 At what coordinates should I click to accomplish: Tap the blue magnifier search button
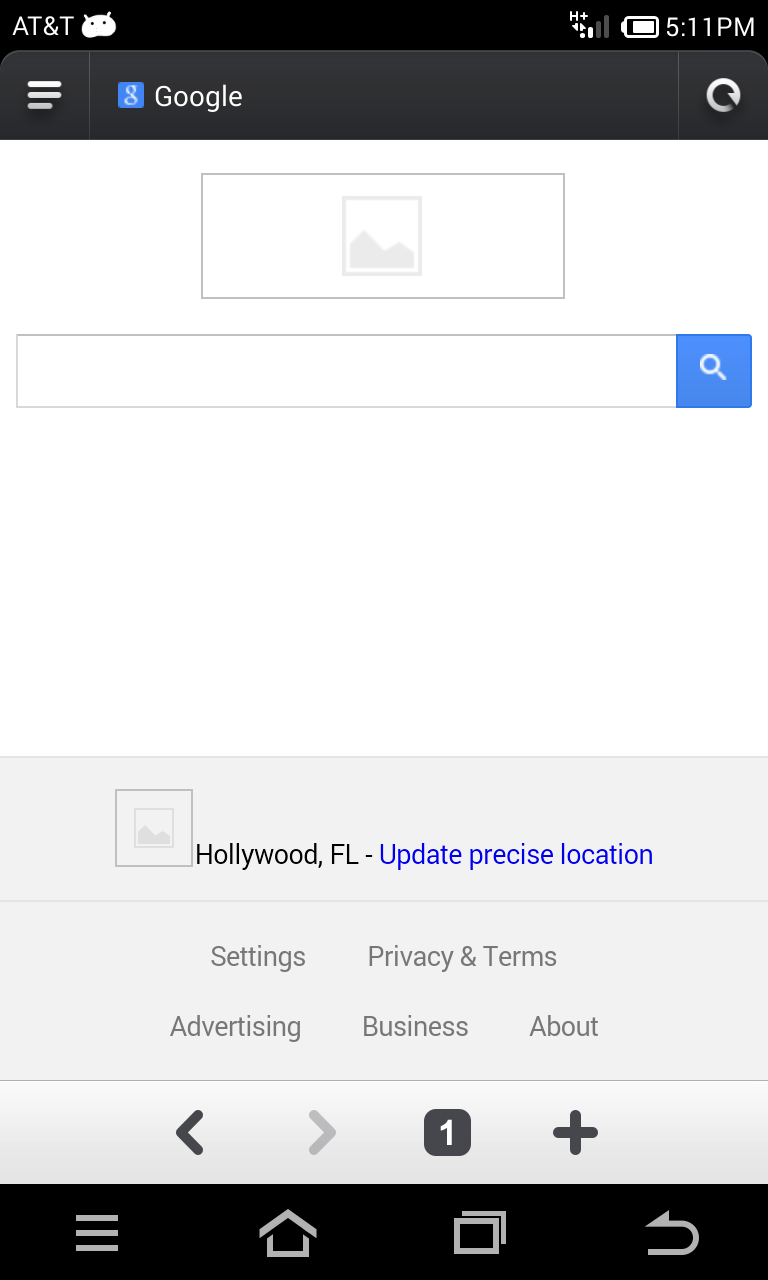[x=714, y=371]
